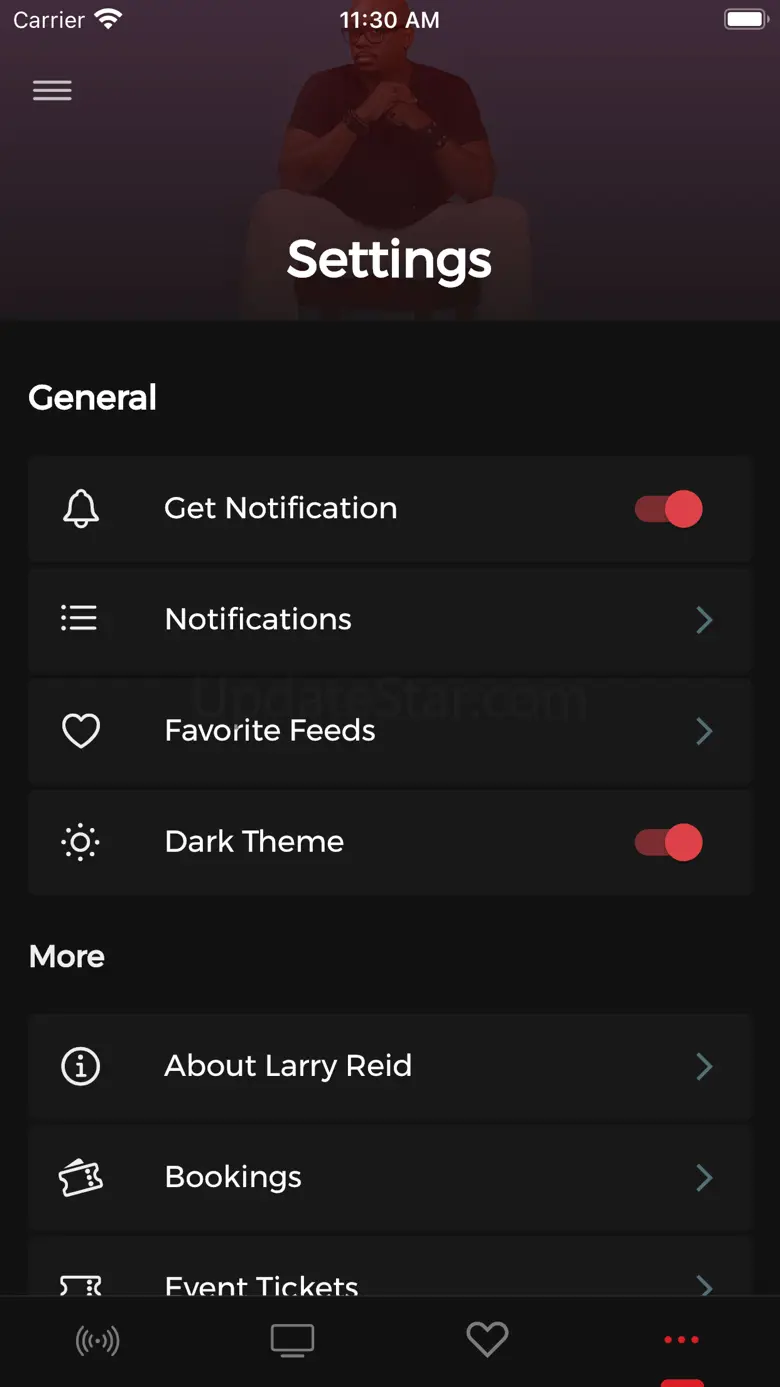Select the three-dots more tab
The width and height of the screenshot is (780, 1387).
coord(682,1341)
